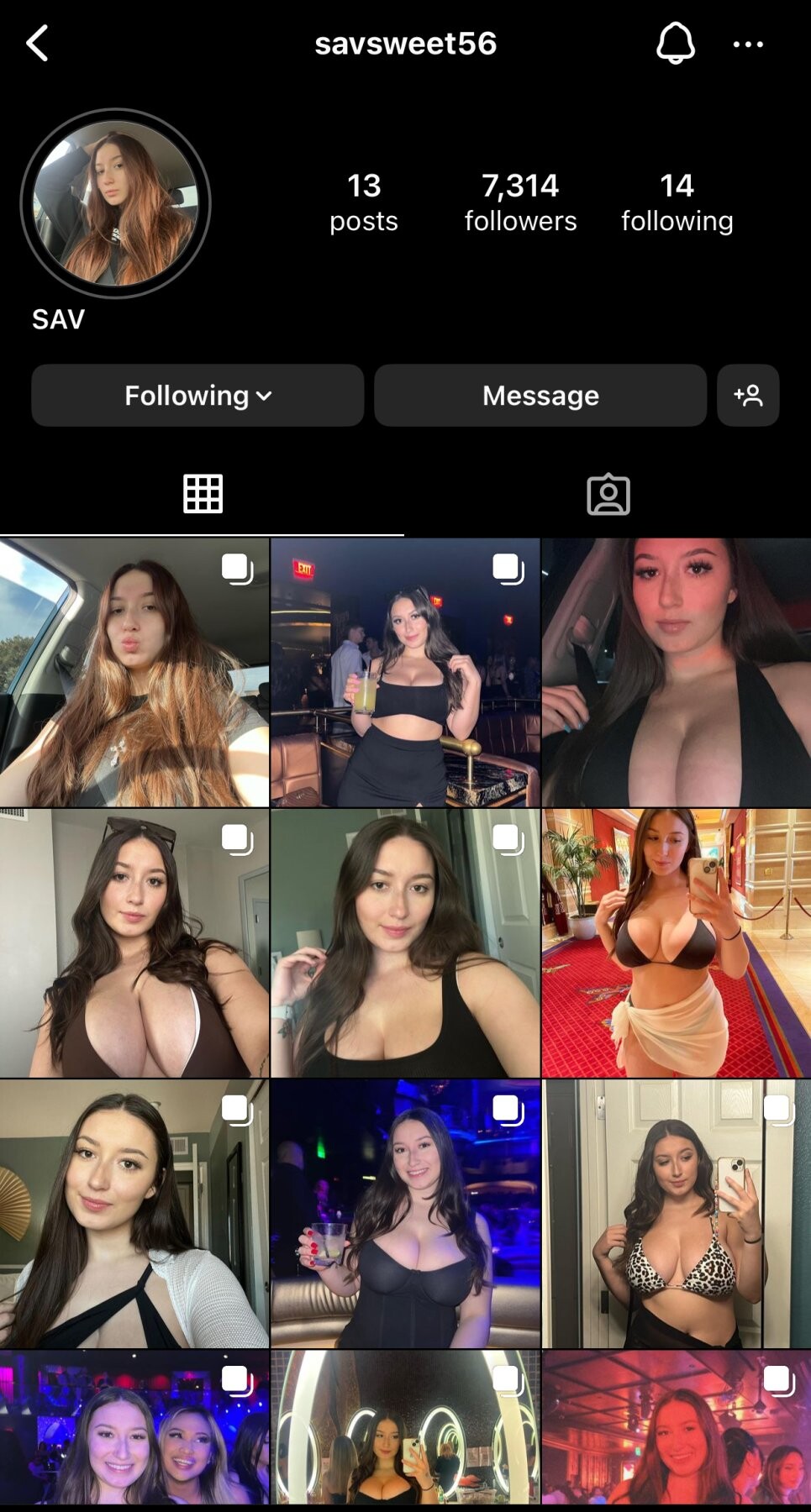Open the leopard print mirror selfie post
The height and width of the screenshot is (1512, 811).
(676, 1214)
